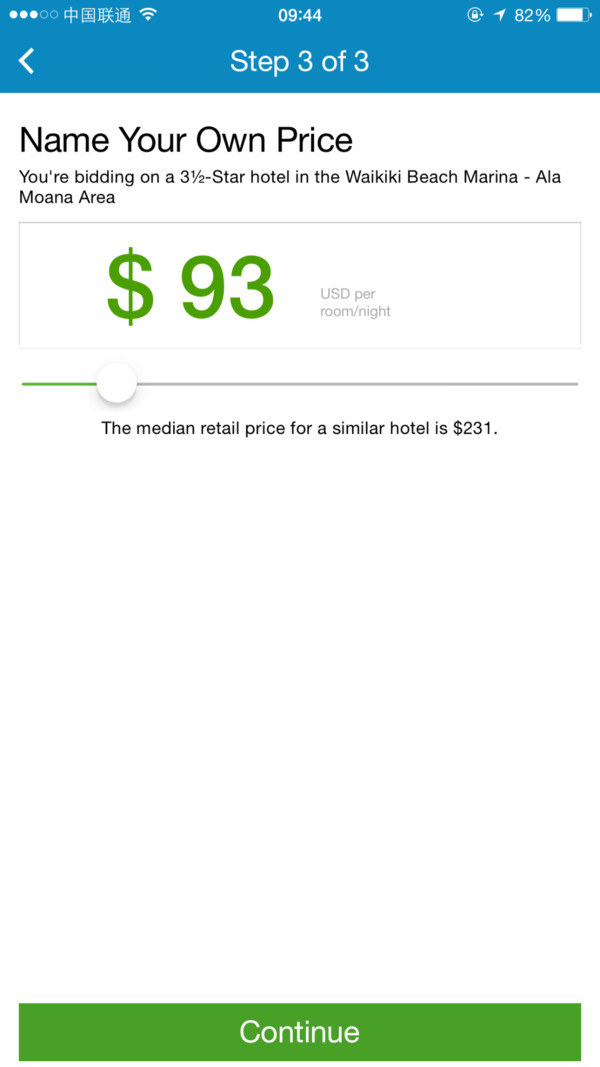Go back to the previous step
The image size is (600, 1067).
pyautogui.click(x=27, y=61)
